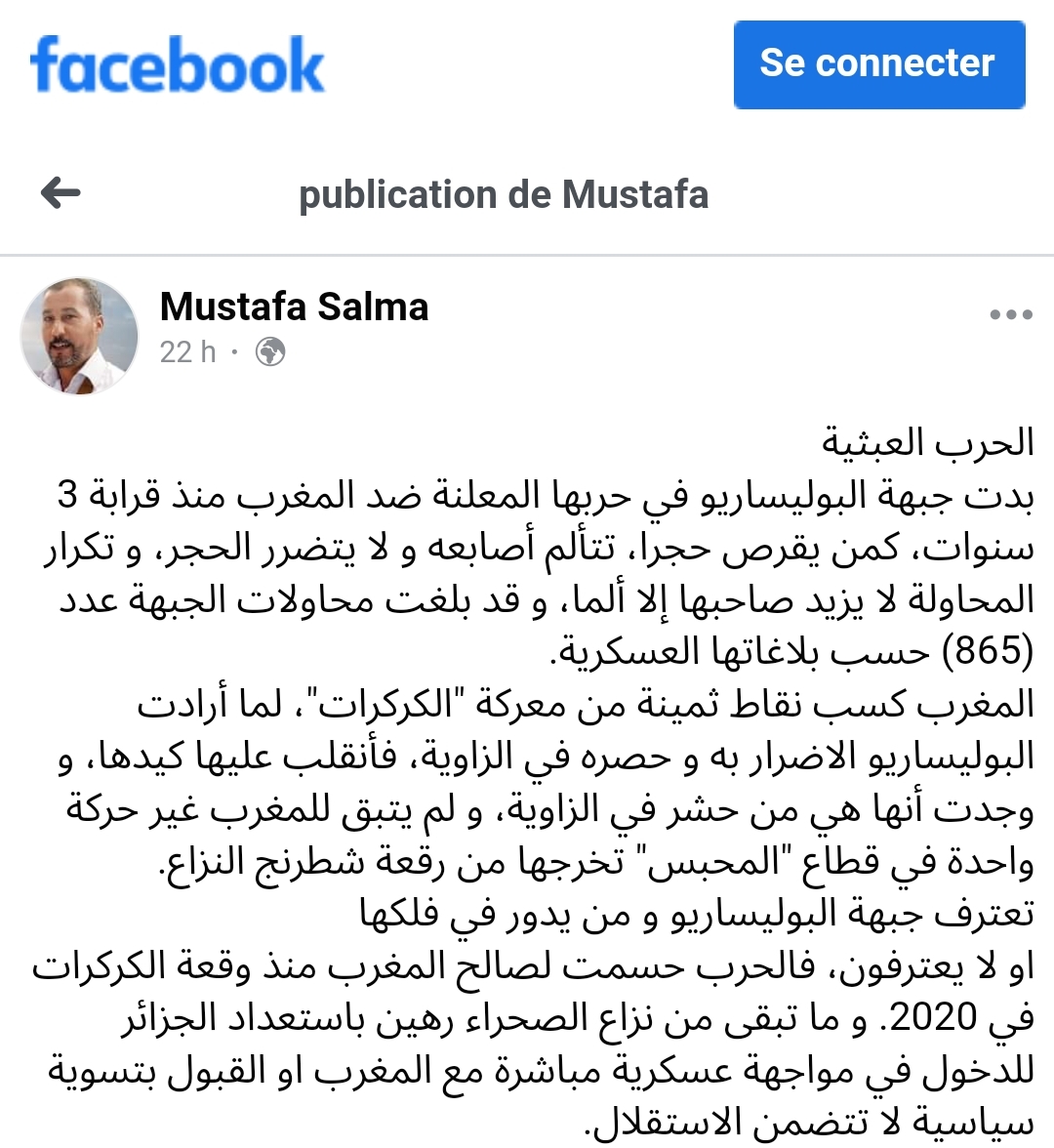Open Mustafa Salma's profile picture
The image size is (1054, 1148).
click(80, 336)
